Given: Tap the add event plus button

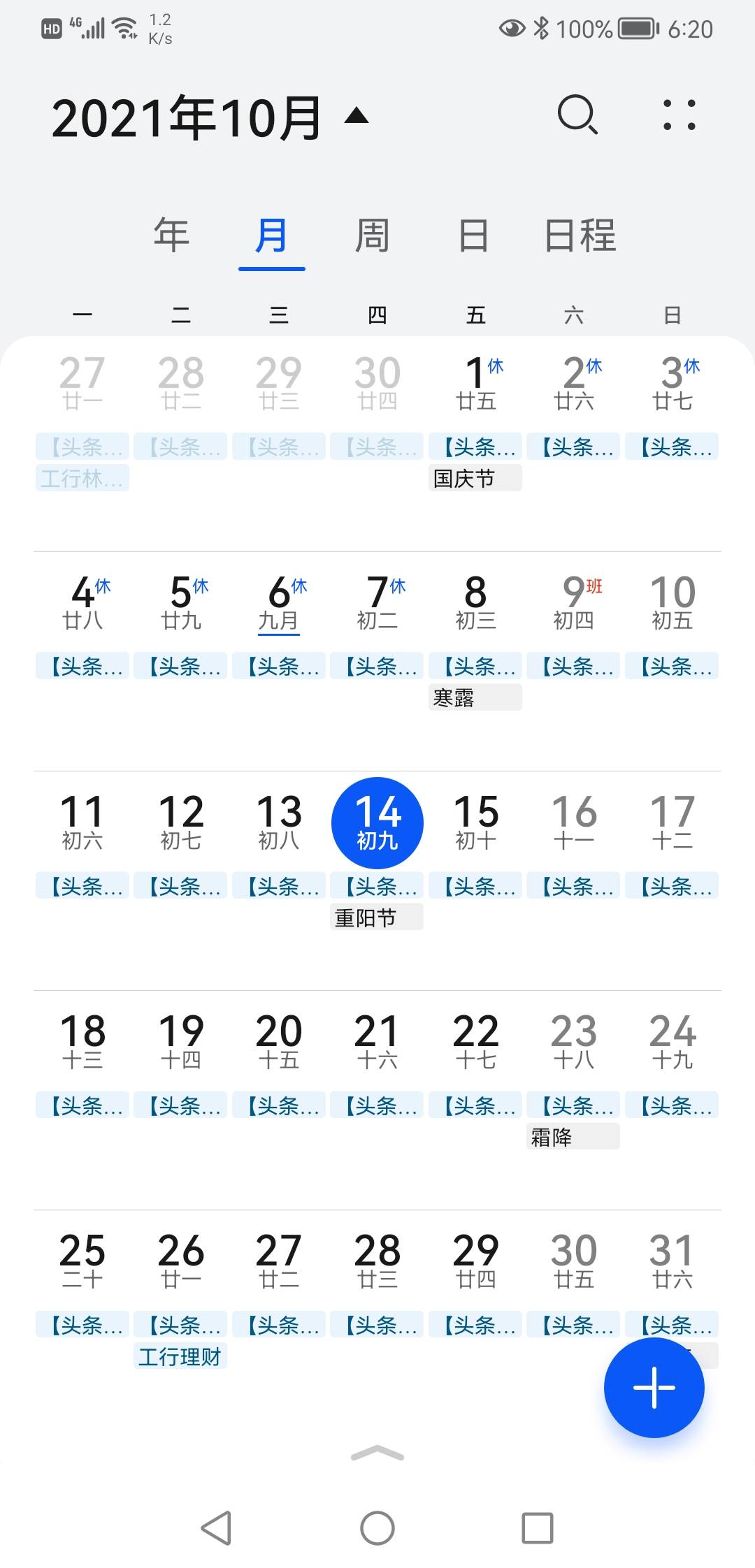Looking at the screenshot, I should point(654,1388).
